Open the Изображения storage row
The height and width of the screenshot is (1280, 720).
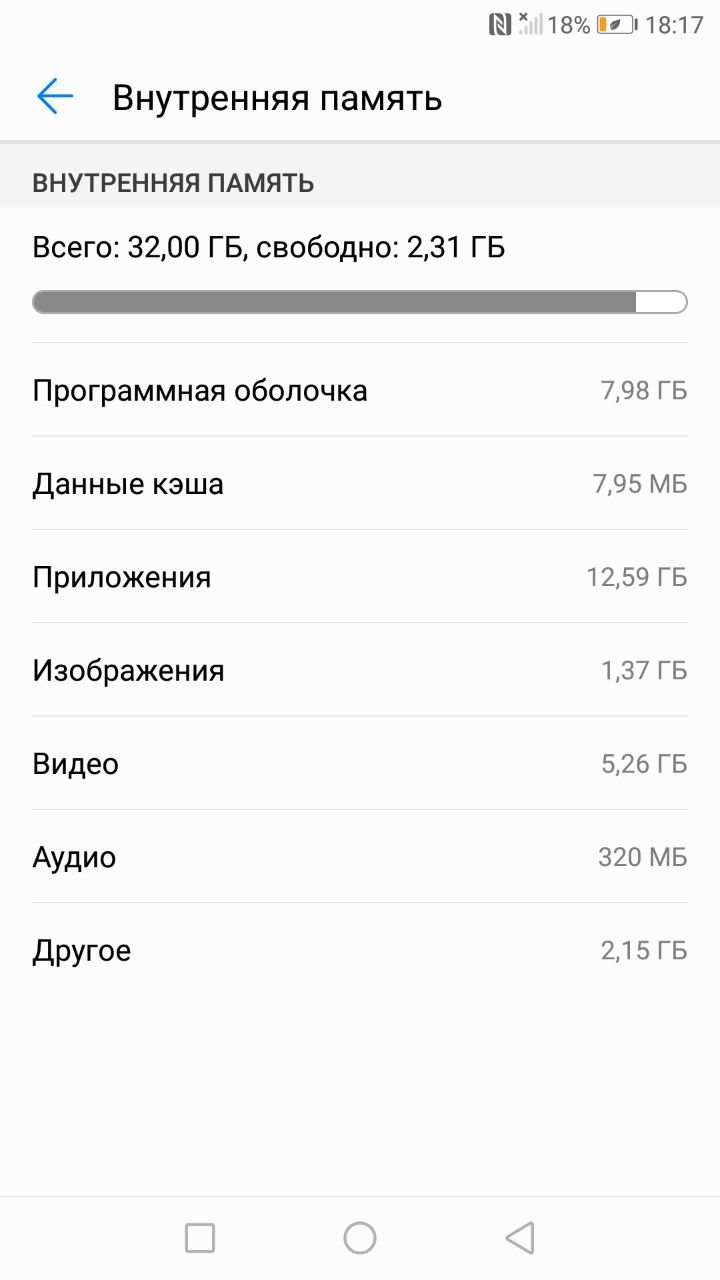[x=360, y=670]
